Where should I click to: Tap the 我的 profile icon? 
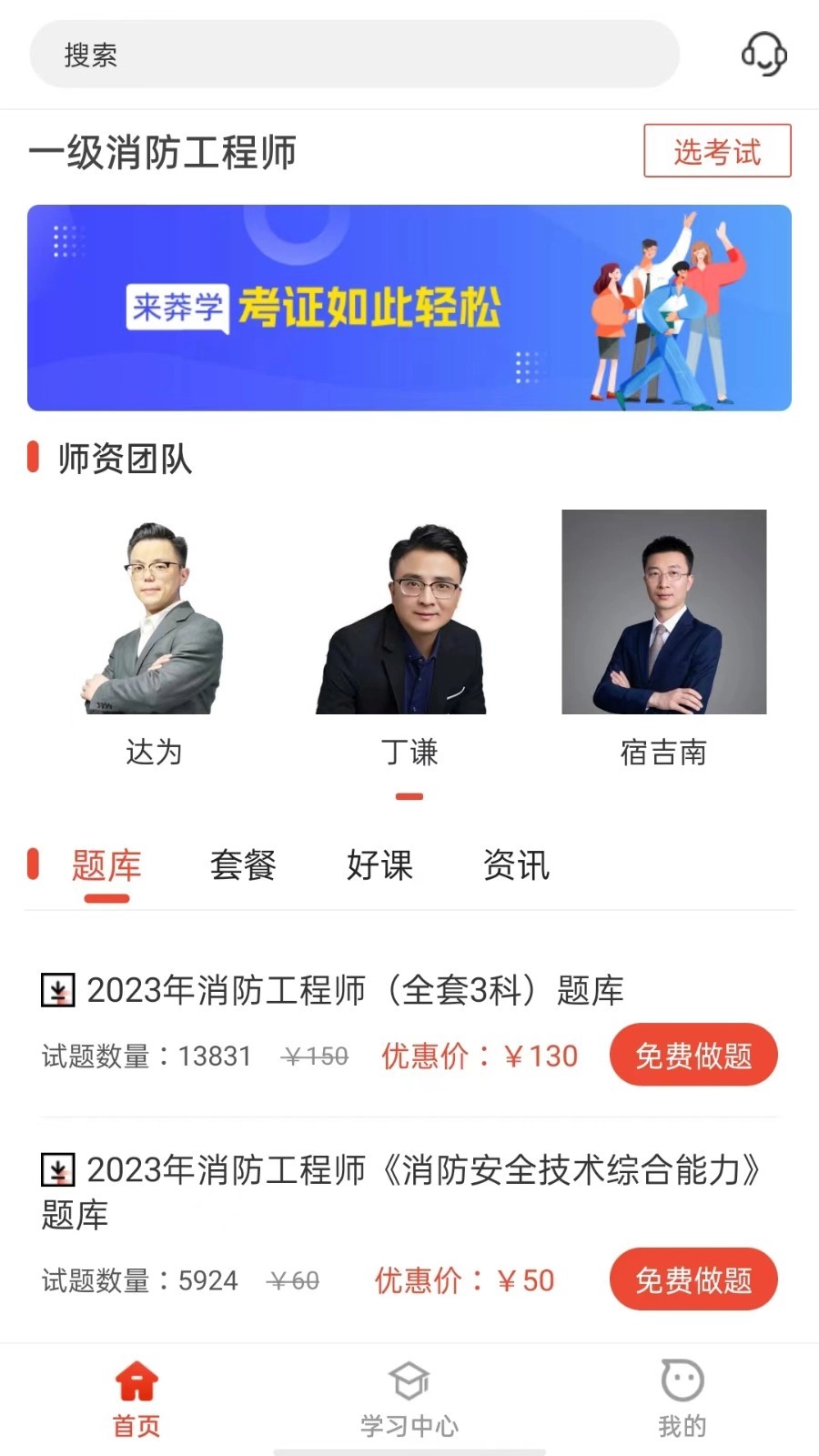pyautogui.click(x=681, y=1380)
